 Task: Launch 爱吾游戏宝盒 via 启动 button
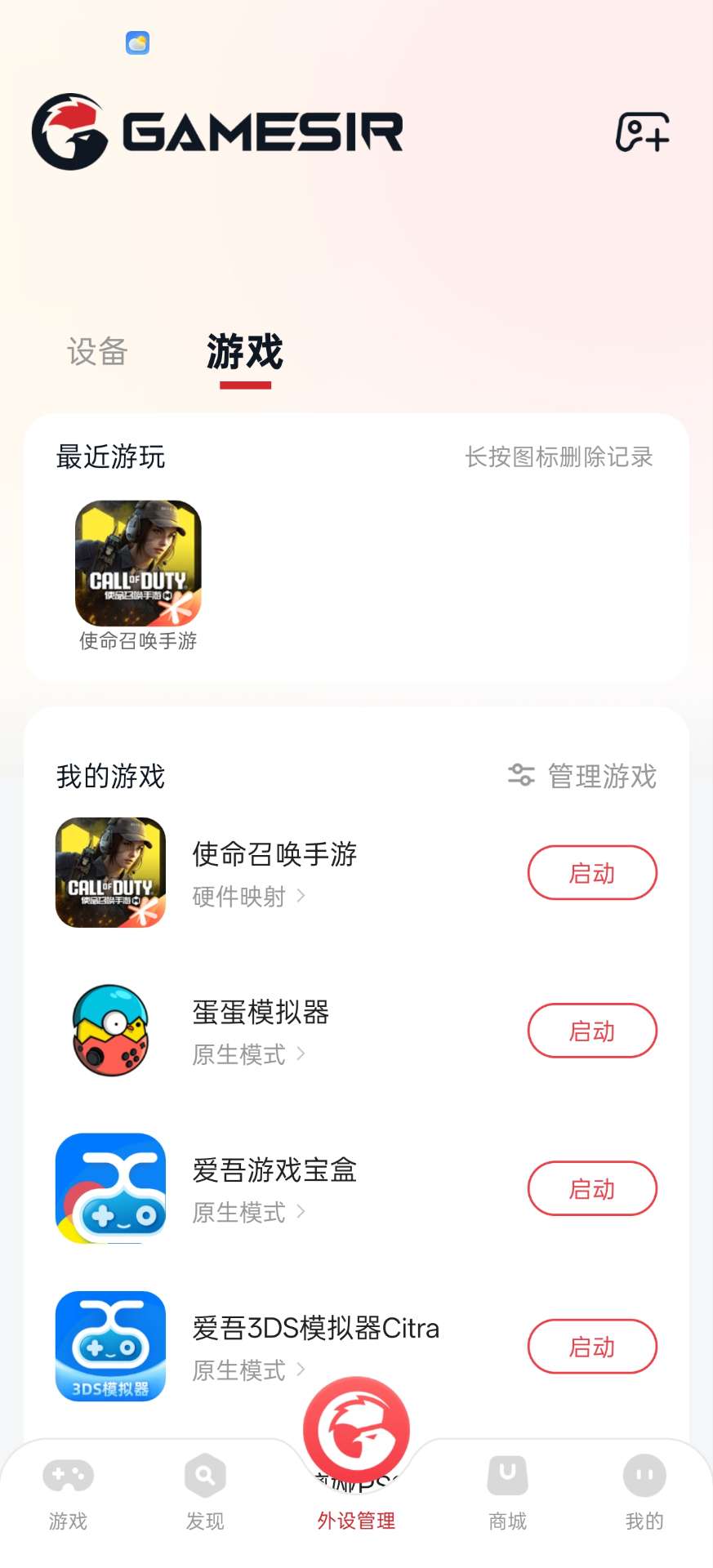[x=592, y=1189]
